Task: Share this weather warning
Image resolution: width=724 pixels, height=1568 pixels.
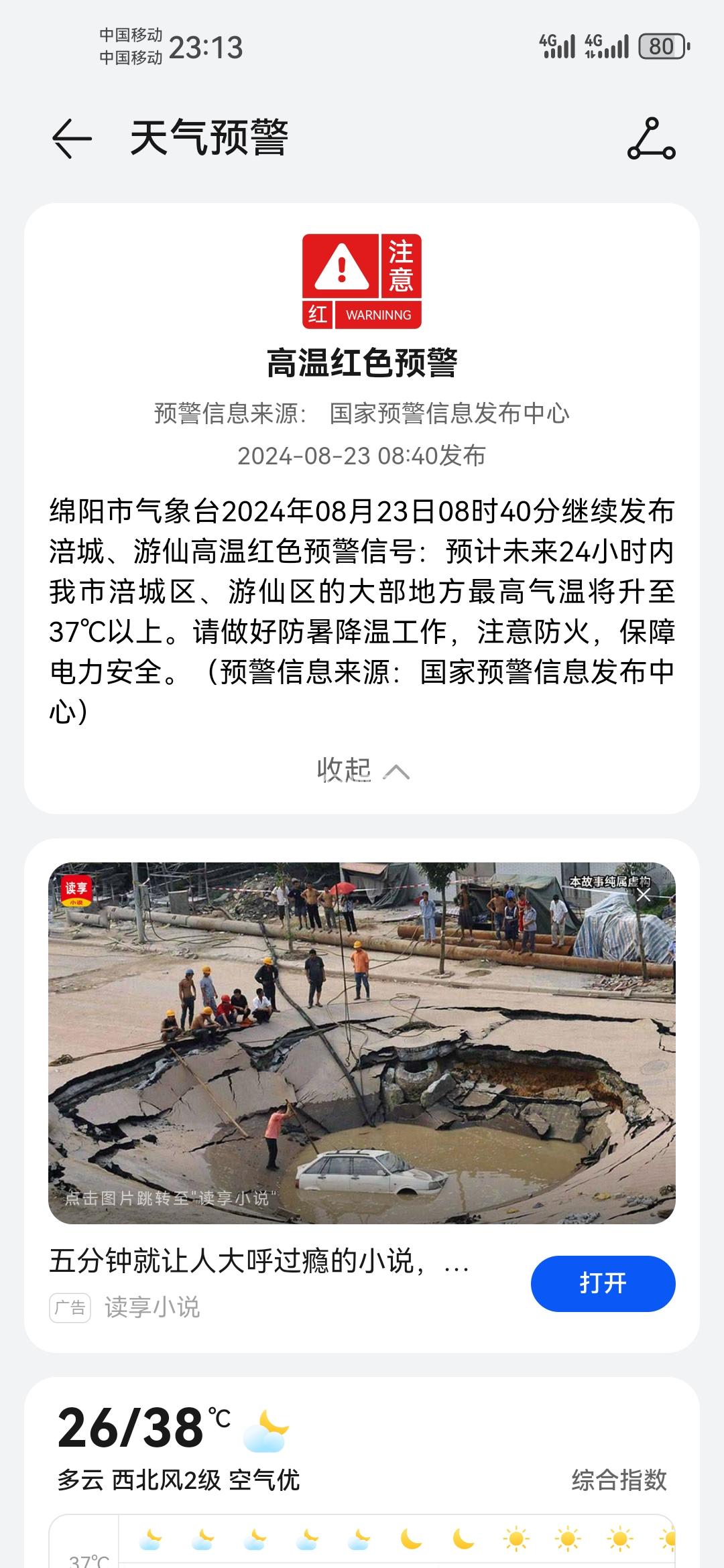Action: (x=651, y=139)
